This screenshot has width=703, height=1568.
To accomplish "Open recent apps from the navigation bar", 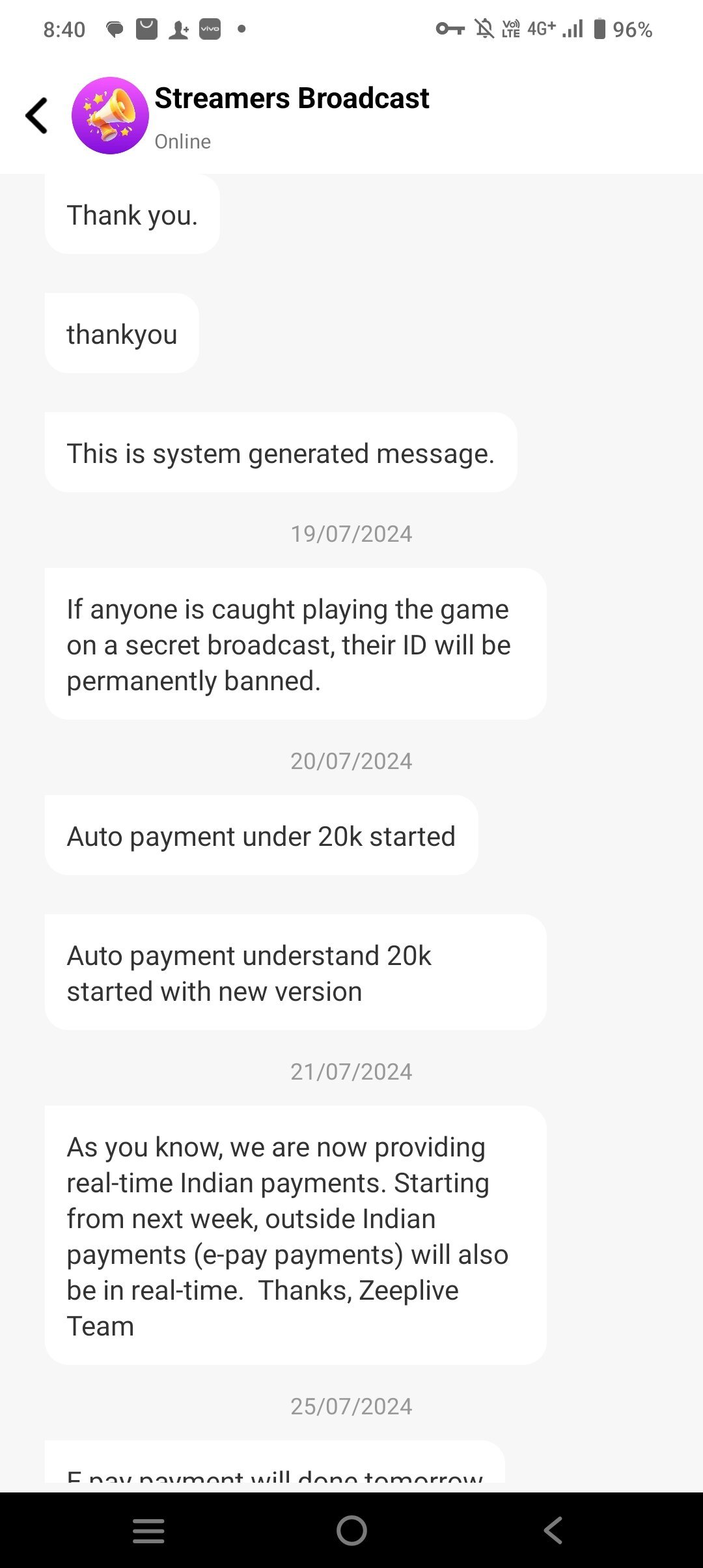I will coord(148,1530).
